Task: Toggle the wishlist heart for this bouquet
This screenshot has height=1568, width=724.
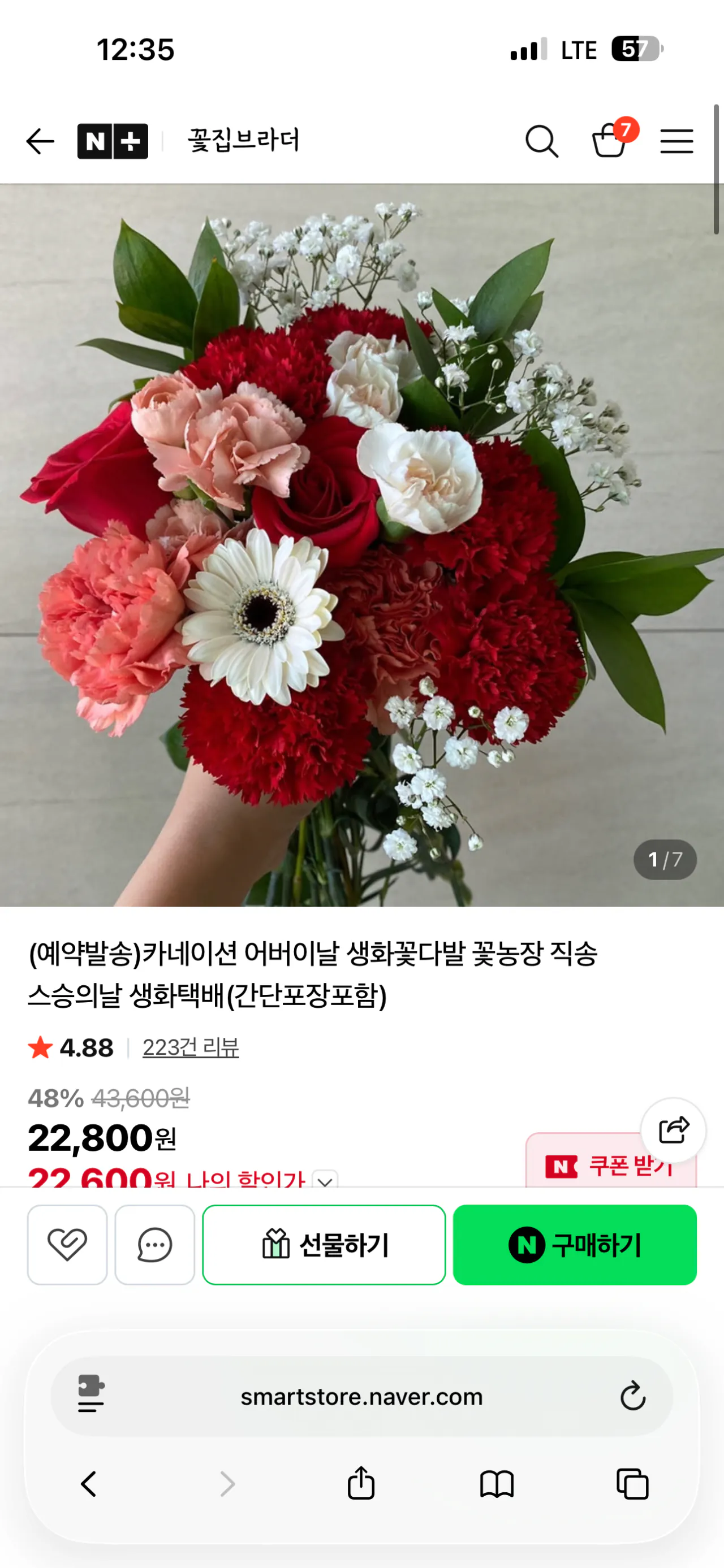Action: pos(67,1245)
